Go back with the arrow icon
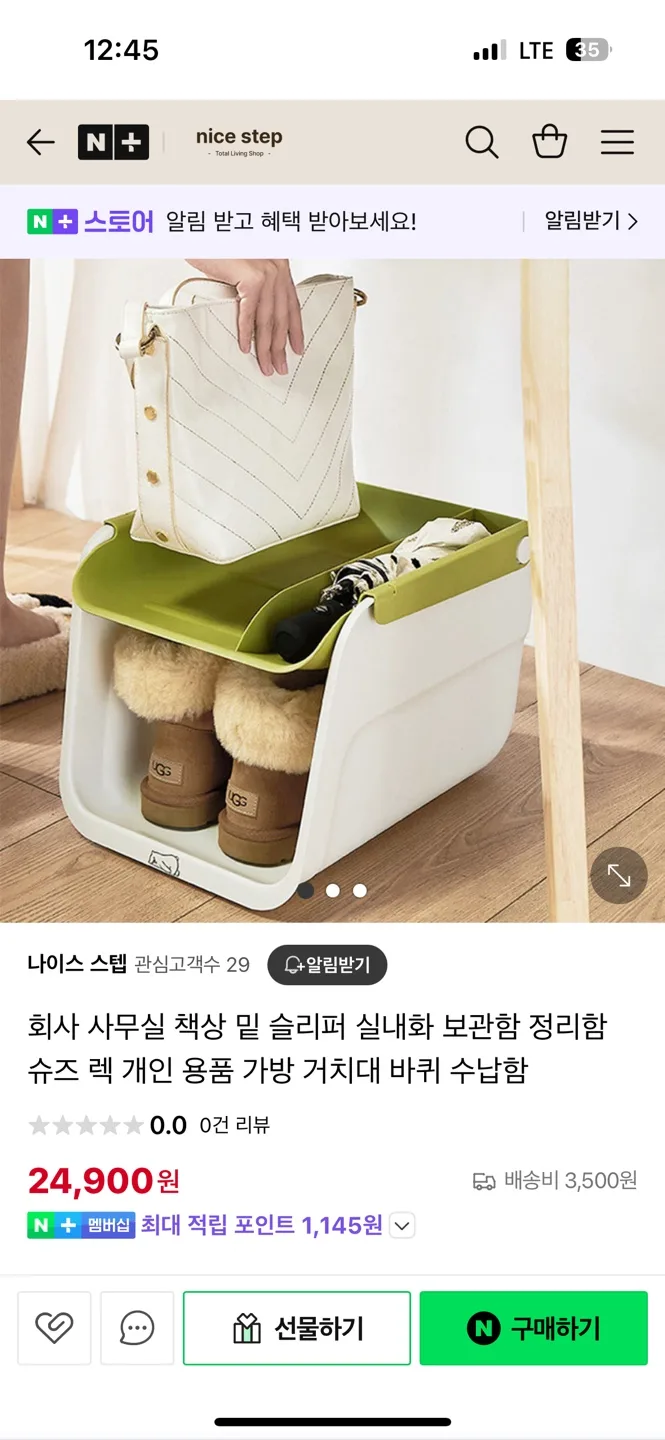665x1440 pixels. (40, 143)
